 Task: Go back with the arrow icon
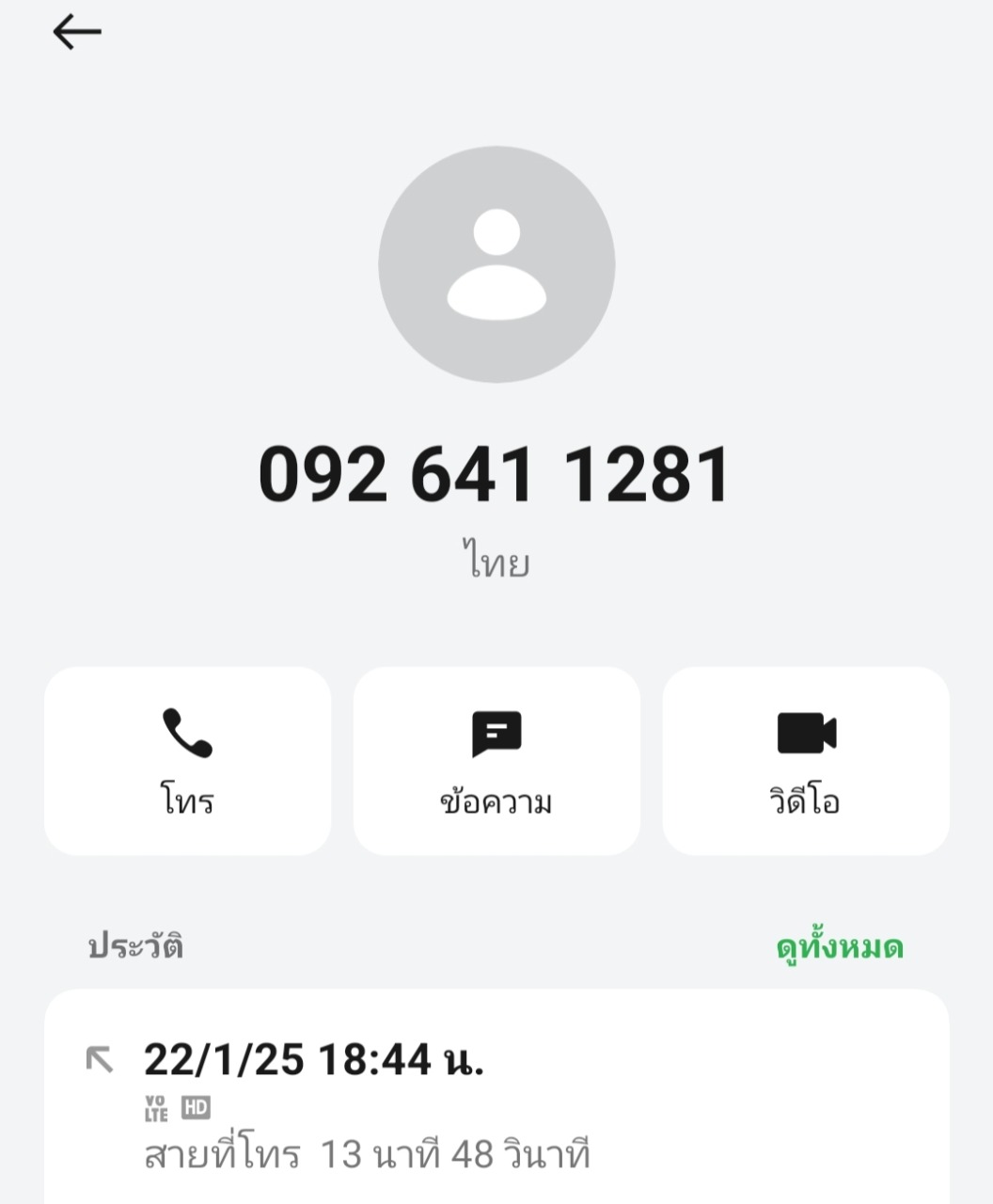point(77,33)
